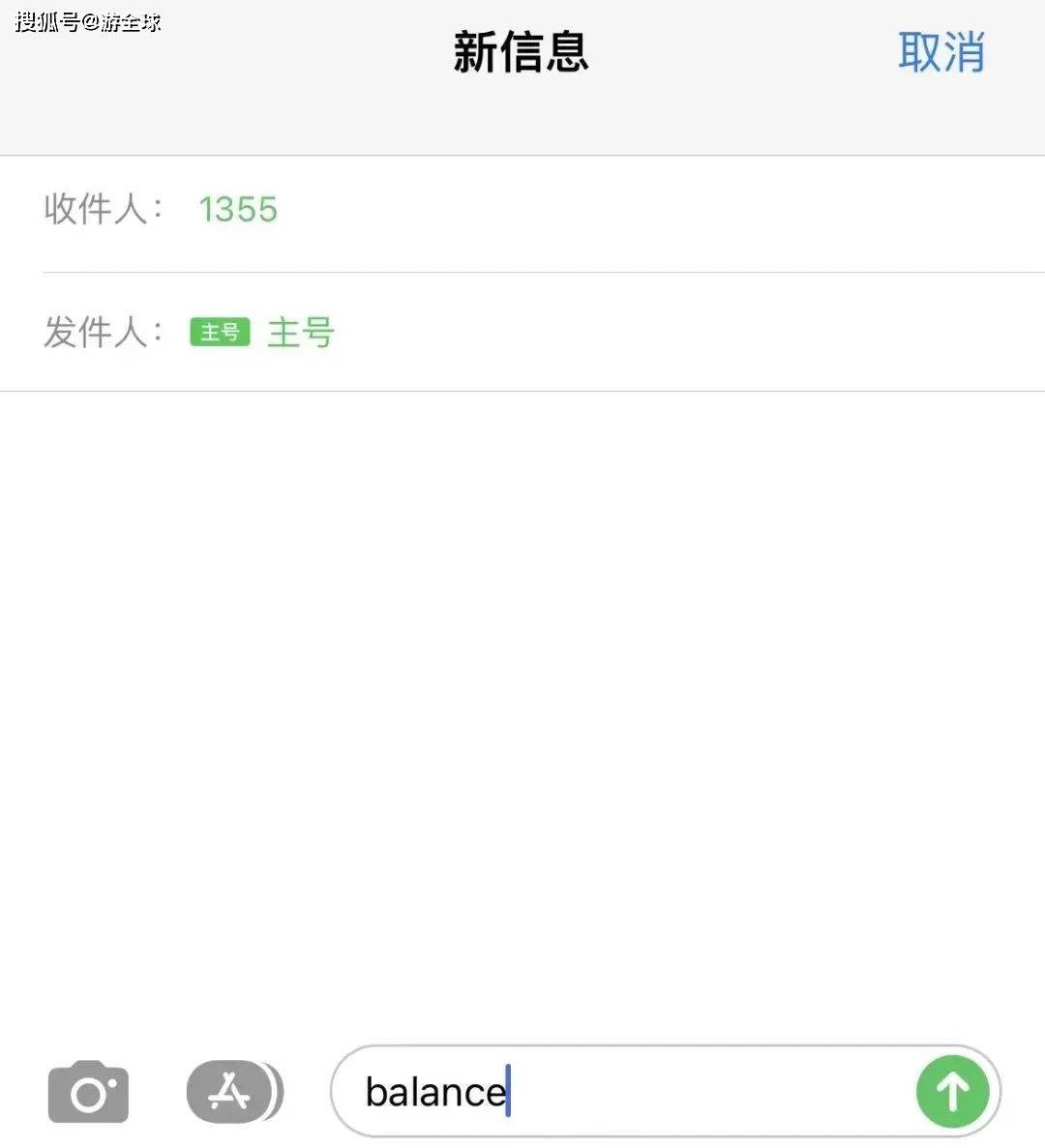This screenshot has width=1045, height=1148.
Task: Open the App Store apps drawer
Action: (231, 1092)
